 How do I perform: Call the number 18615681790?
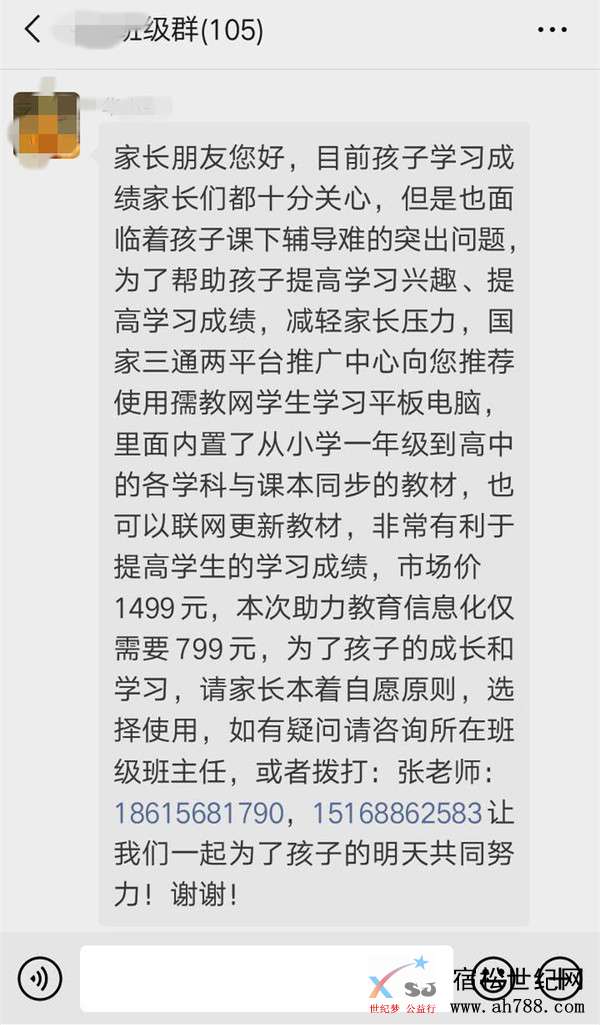(x=199, y=812)
